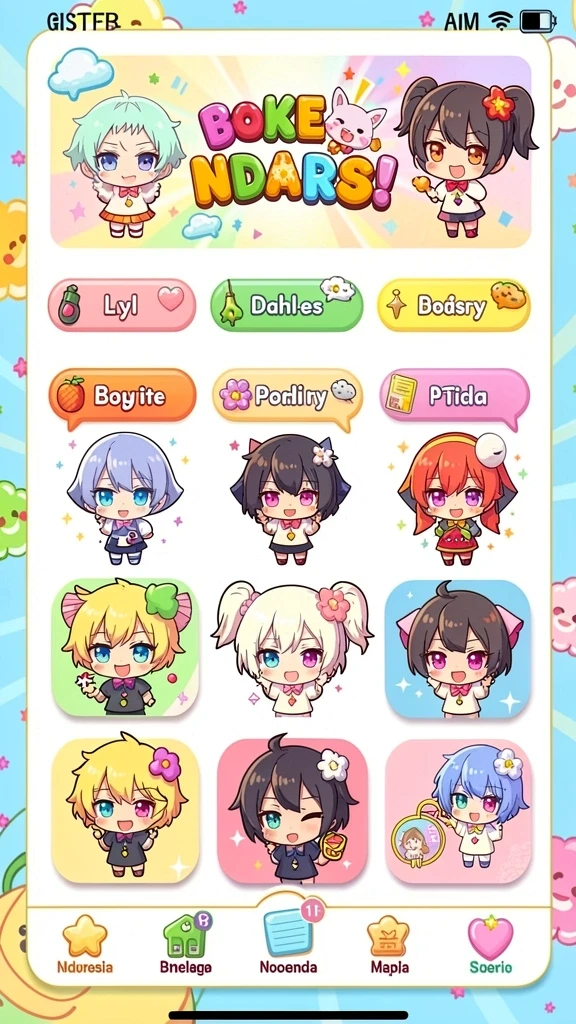
Task: Select the cream twin-tail character
Action: 292,648
